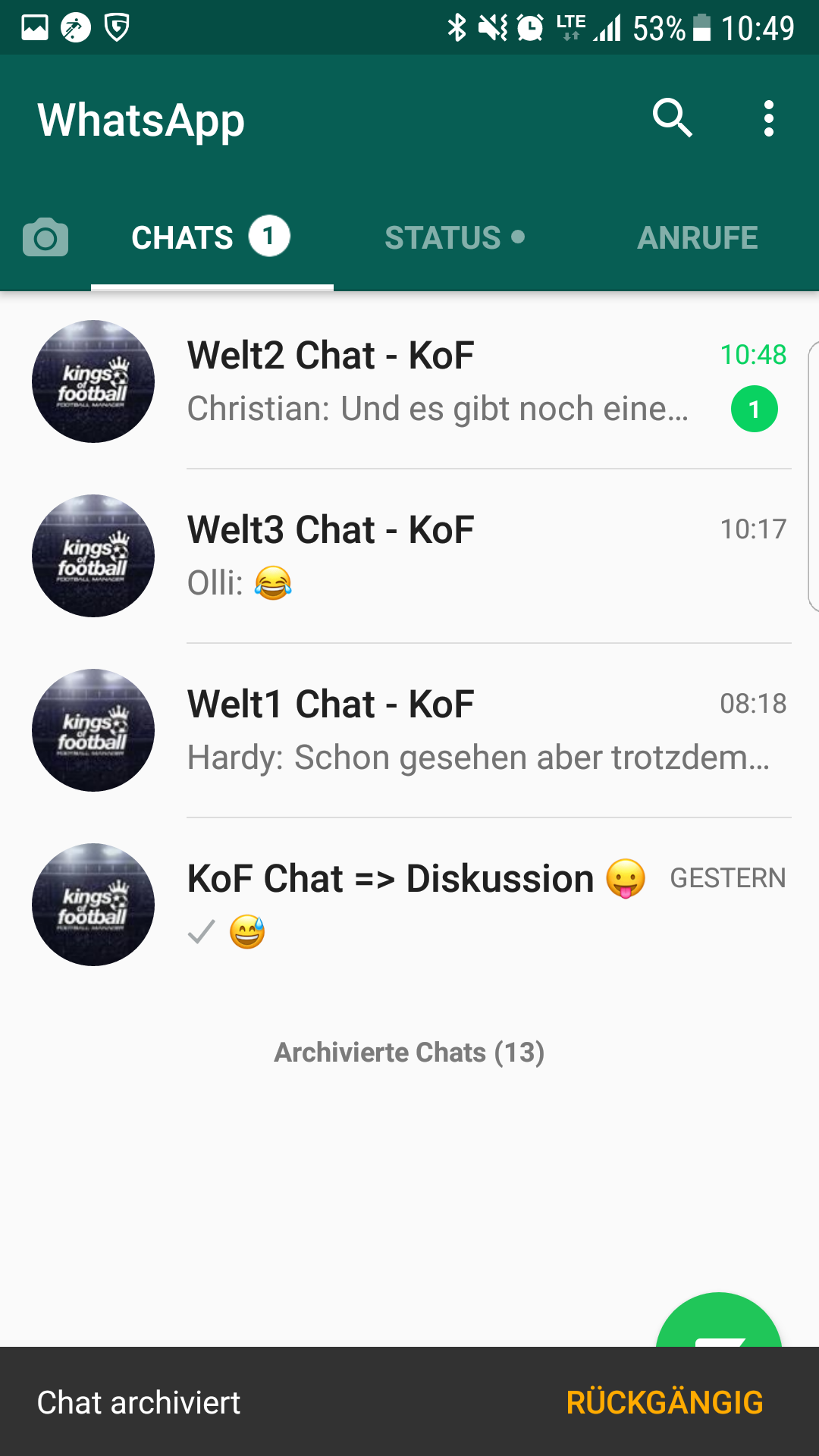Image resolution: width=819 pixels, height=1456 pixels.
Task: Start a new chat with the green button
Action: pos(718,1321)
